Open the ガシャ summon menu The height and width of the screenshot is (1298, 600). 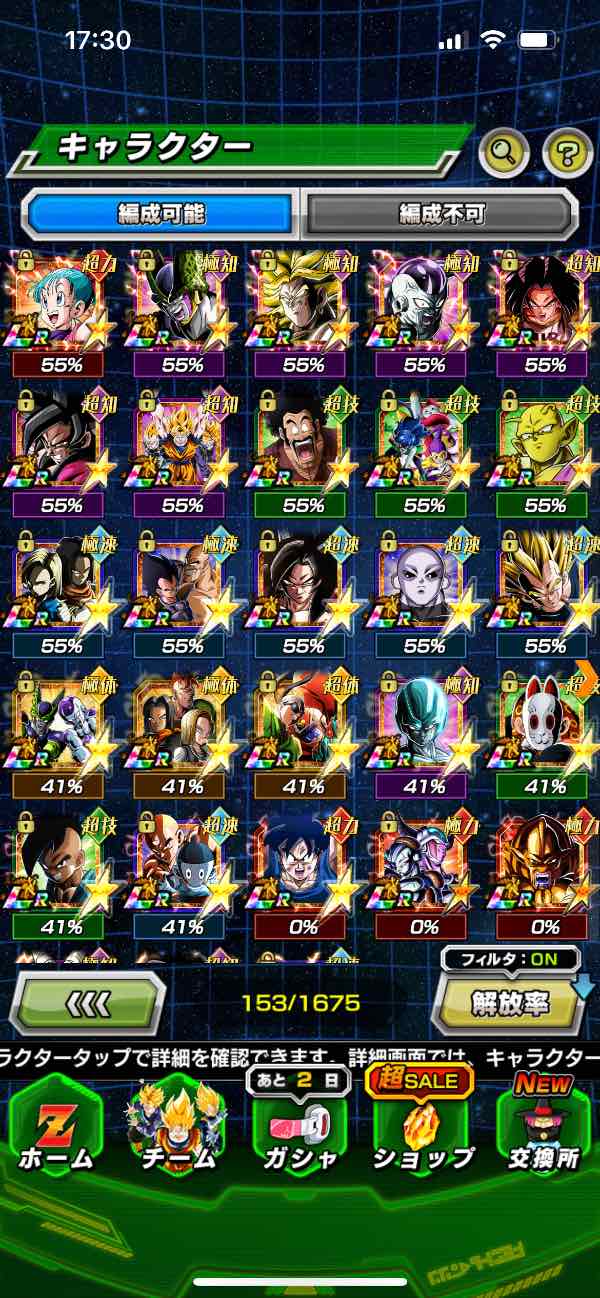coord(301,1128)
